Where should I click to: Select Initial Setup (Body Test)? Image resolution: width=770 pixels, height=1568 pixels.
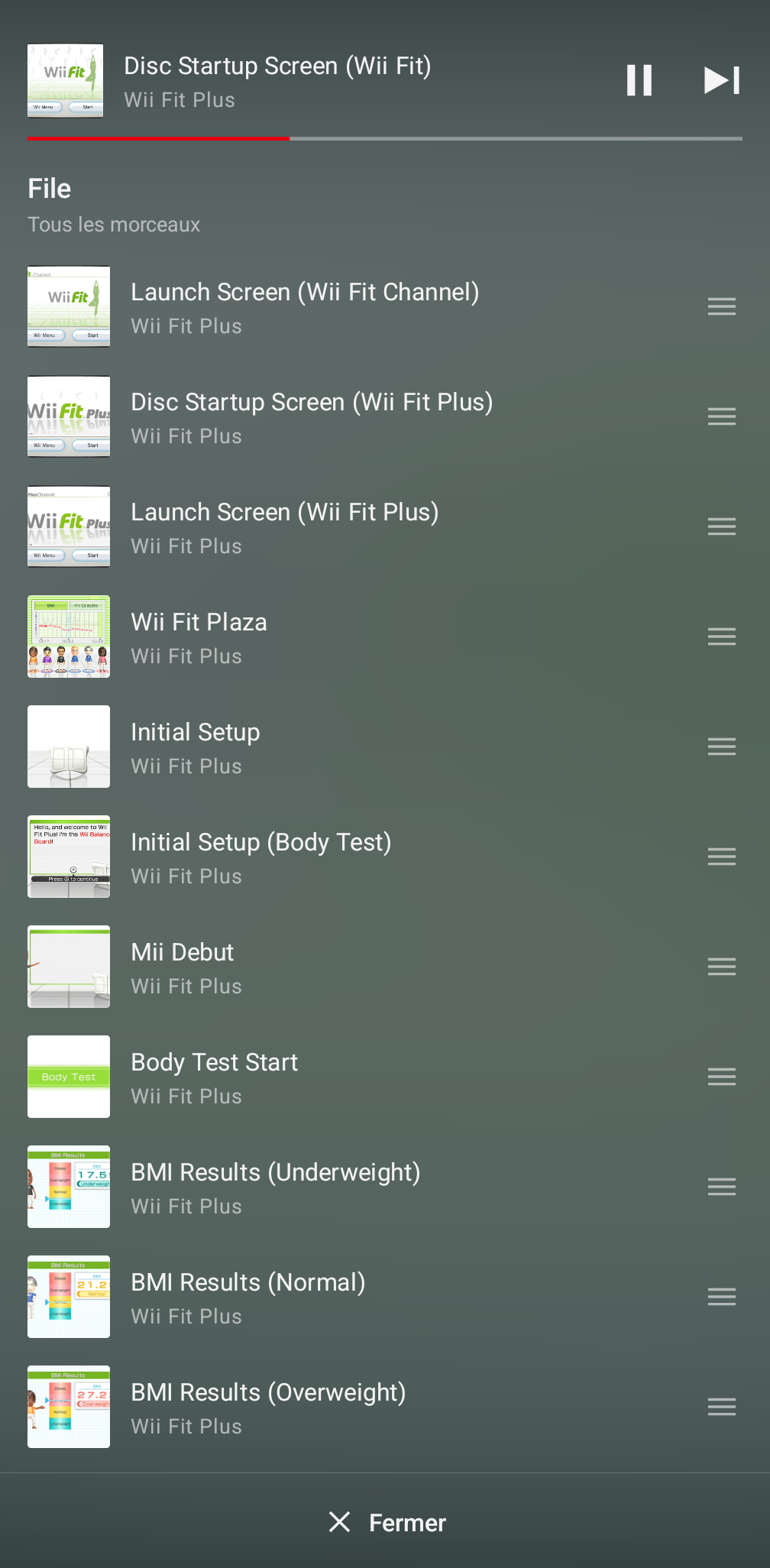pos(260,857)
